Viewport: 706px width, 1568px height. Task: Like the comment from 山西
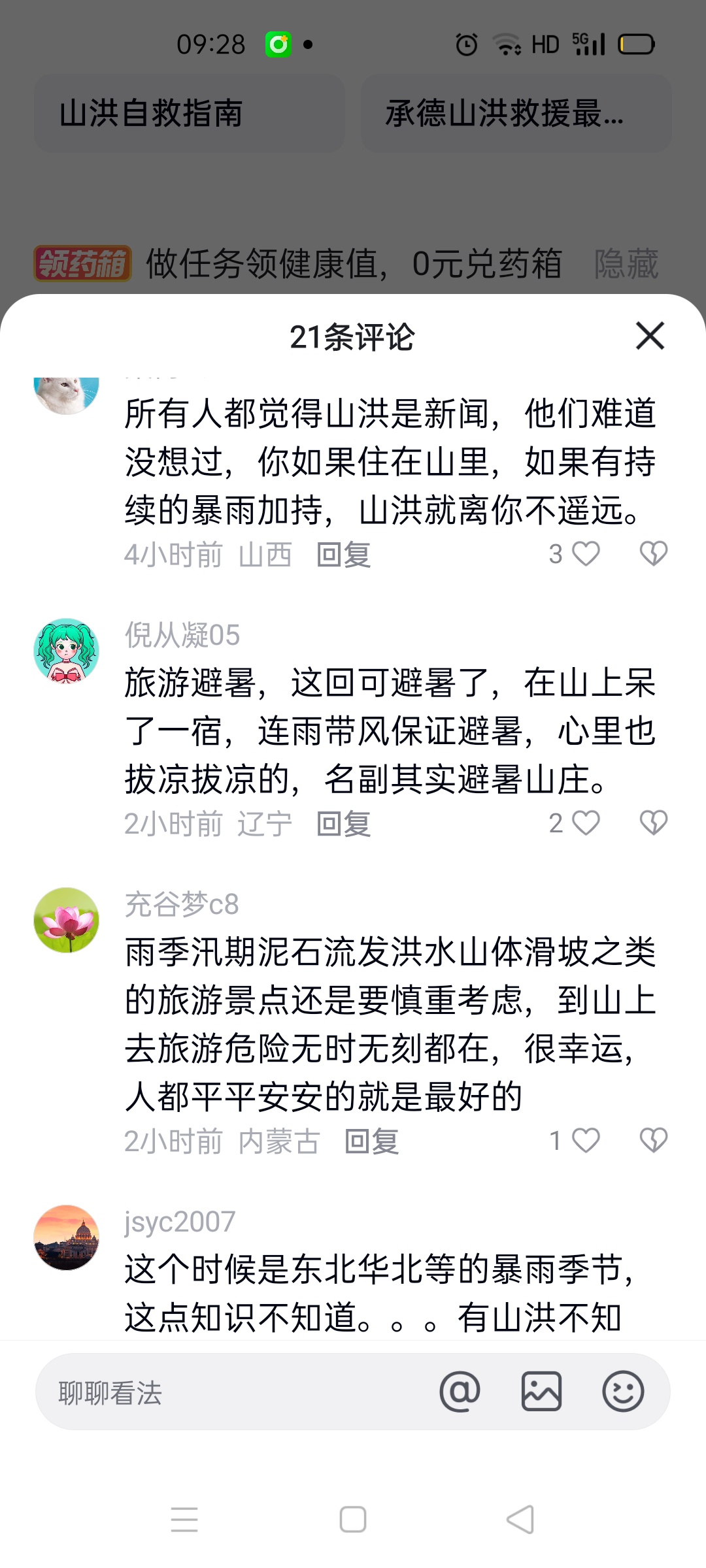(586, 554)
